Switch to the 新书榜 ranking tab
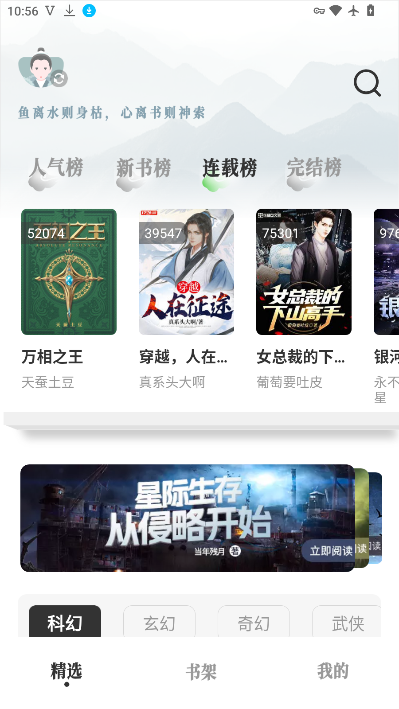 (x=143, y=168)
